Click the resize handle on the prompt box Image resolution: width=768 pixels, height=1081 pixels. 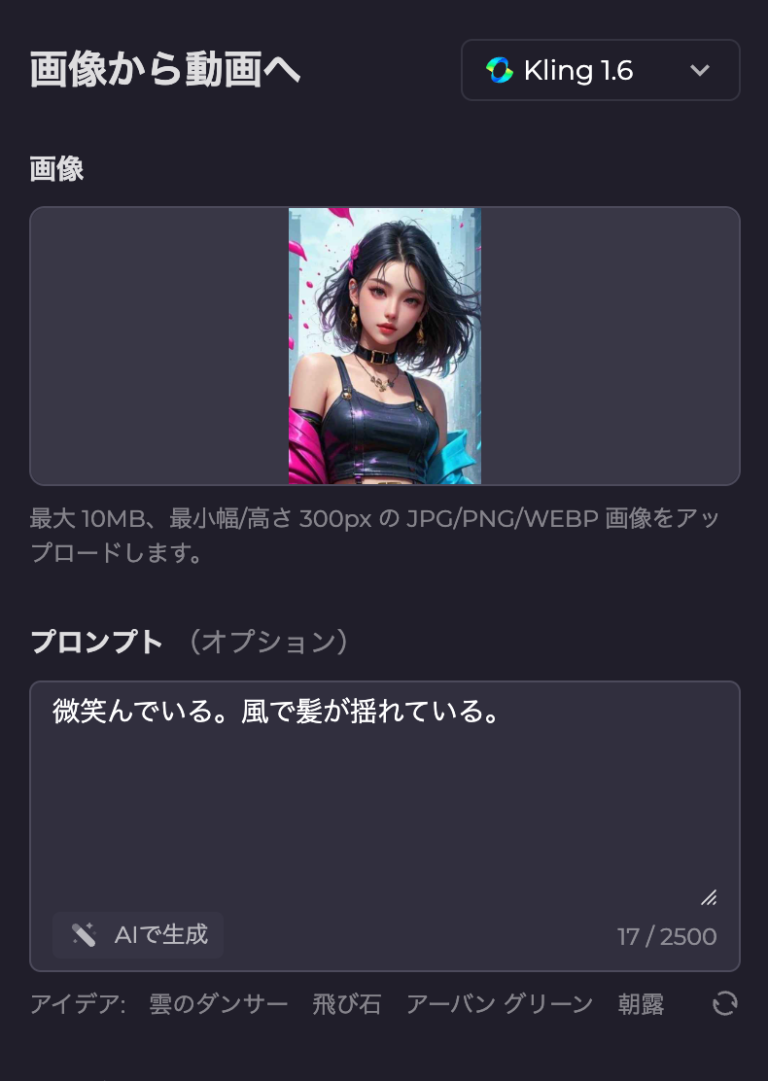pyautogui.click(x=707, y=896)
